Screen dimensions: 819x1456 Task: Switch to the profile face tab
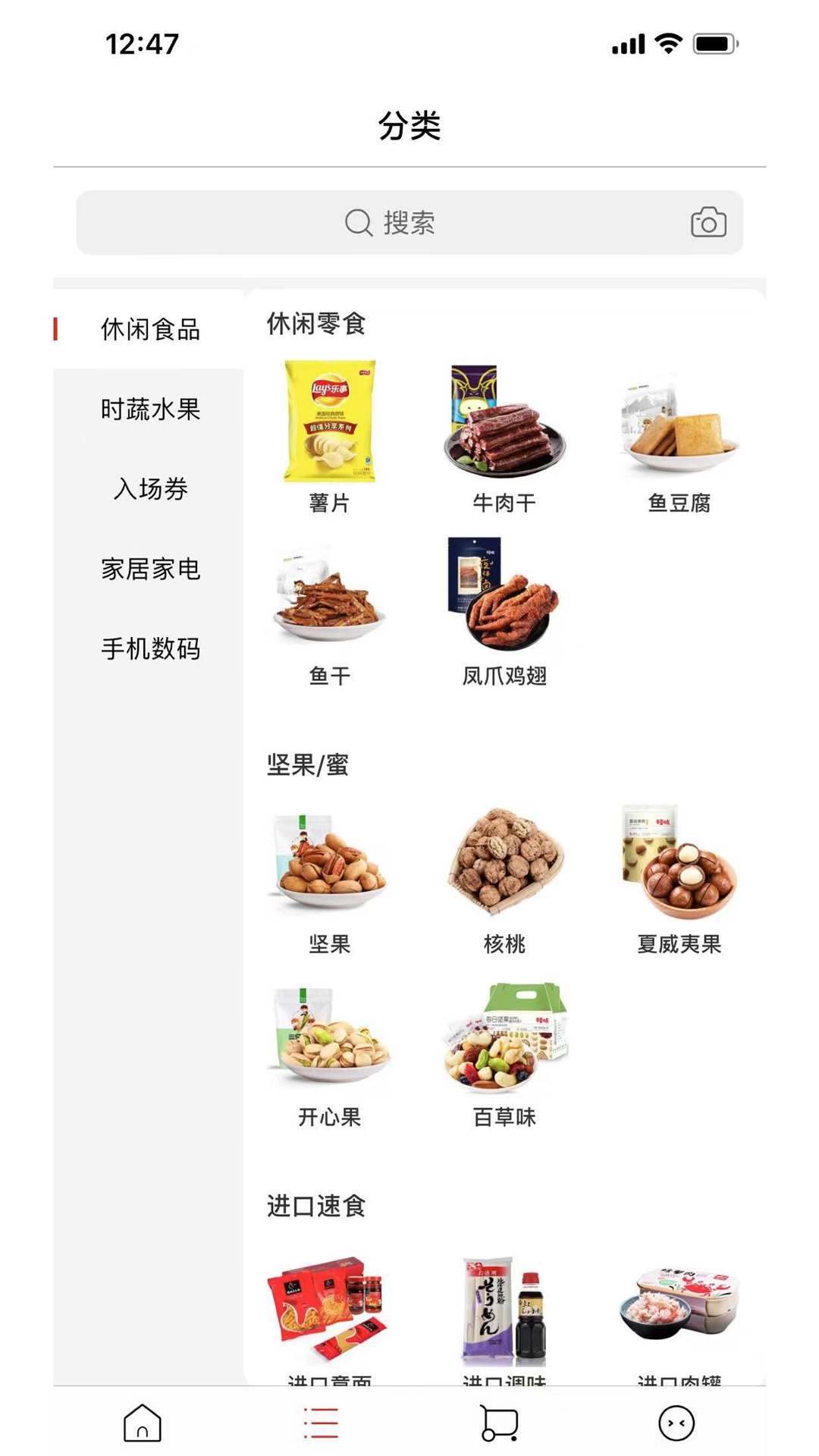coord(676,1423)
